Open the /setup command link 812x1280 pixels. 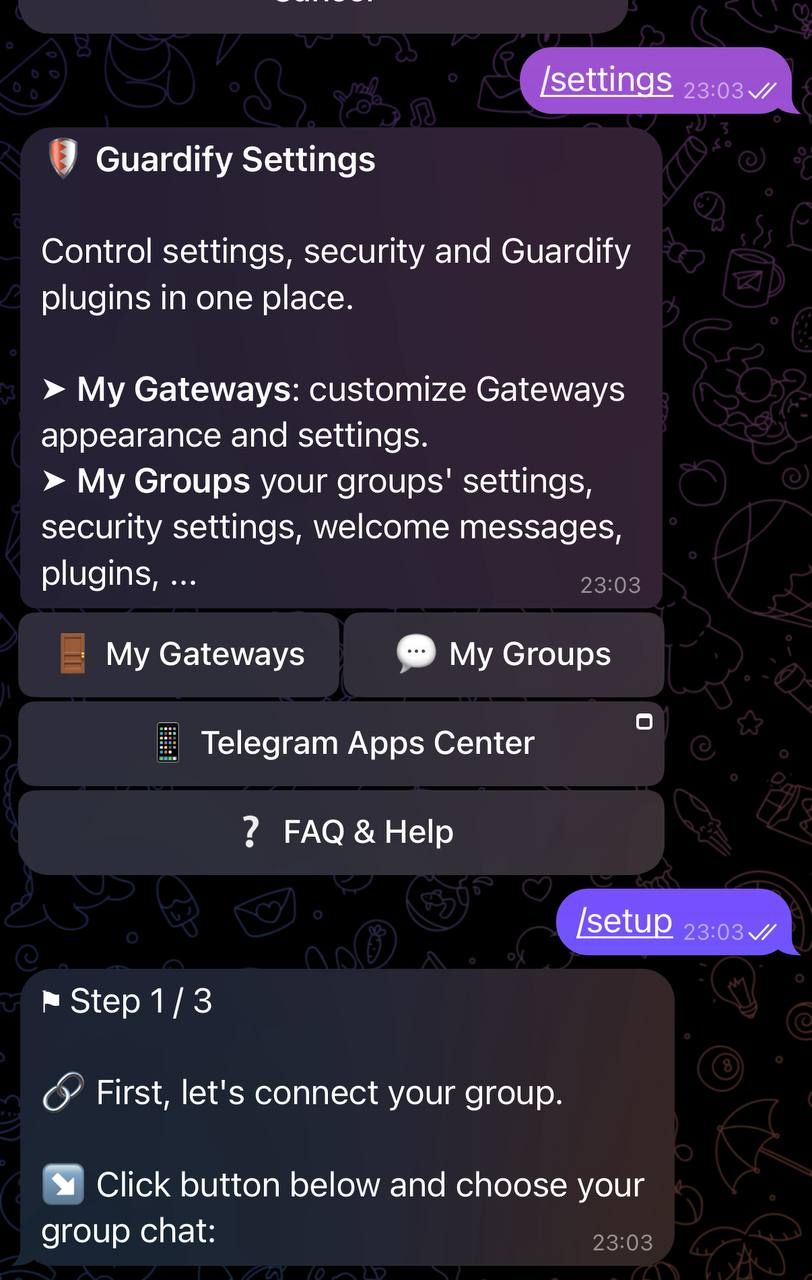click(623, 921)
